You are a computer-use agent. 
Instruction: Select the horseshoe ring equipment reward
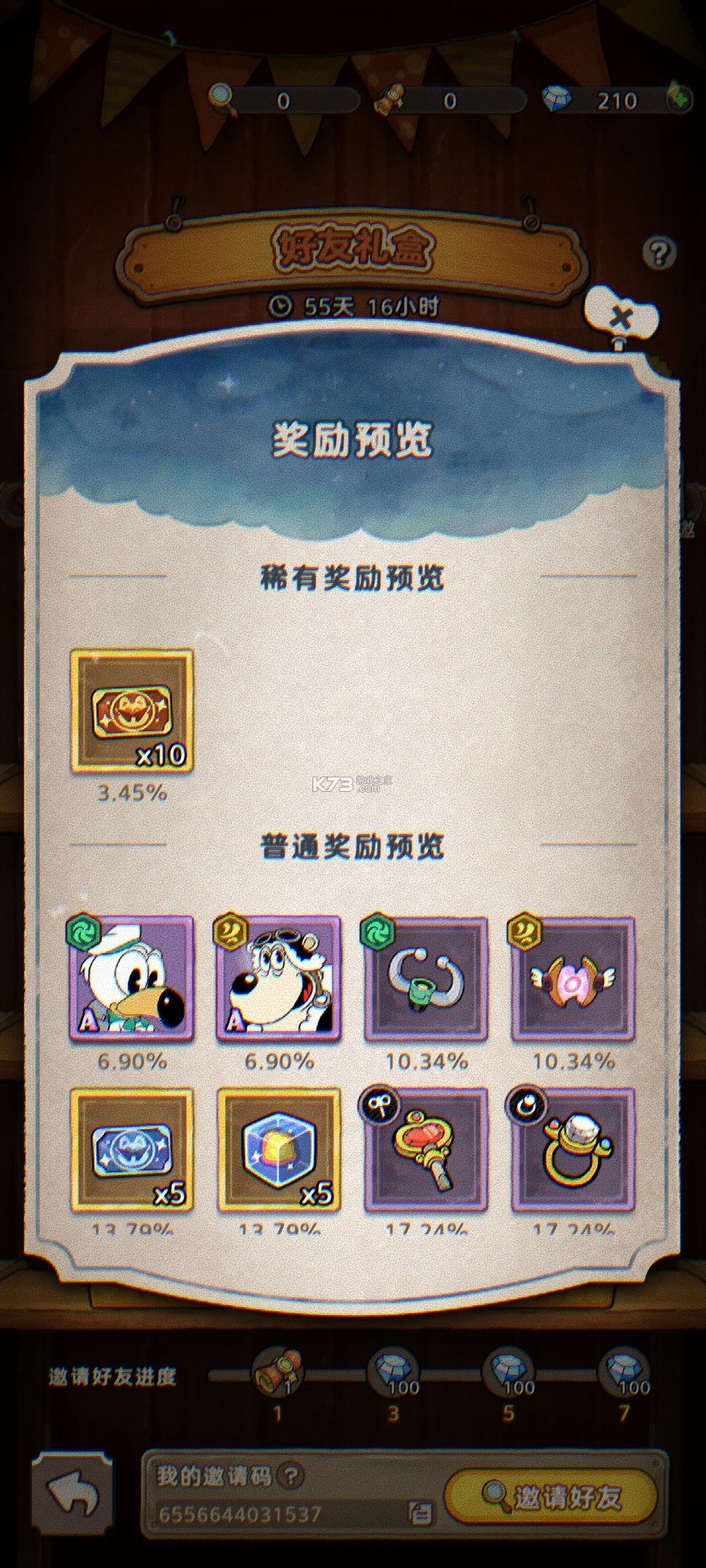pyautogui.click(x=426, y=978)
